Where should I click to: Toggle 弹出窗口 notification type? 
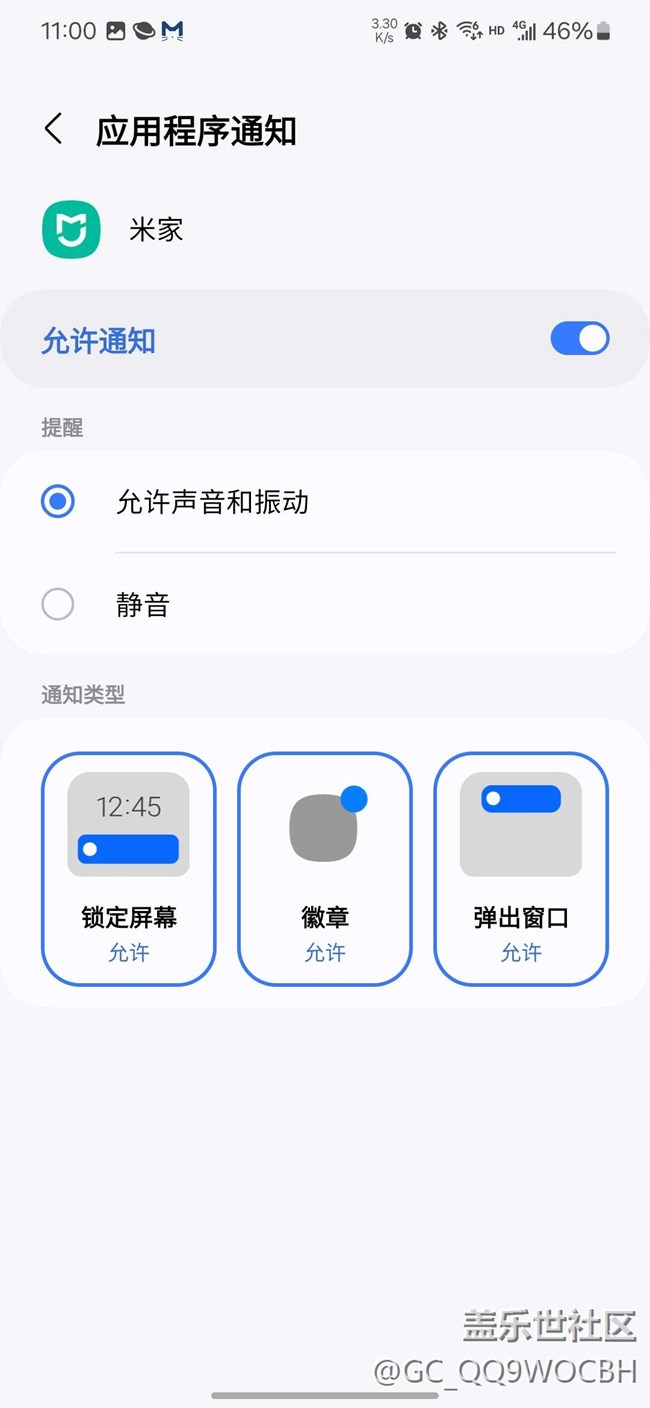click(x=521, y=868)
